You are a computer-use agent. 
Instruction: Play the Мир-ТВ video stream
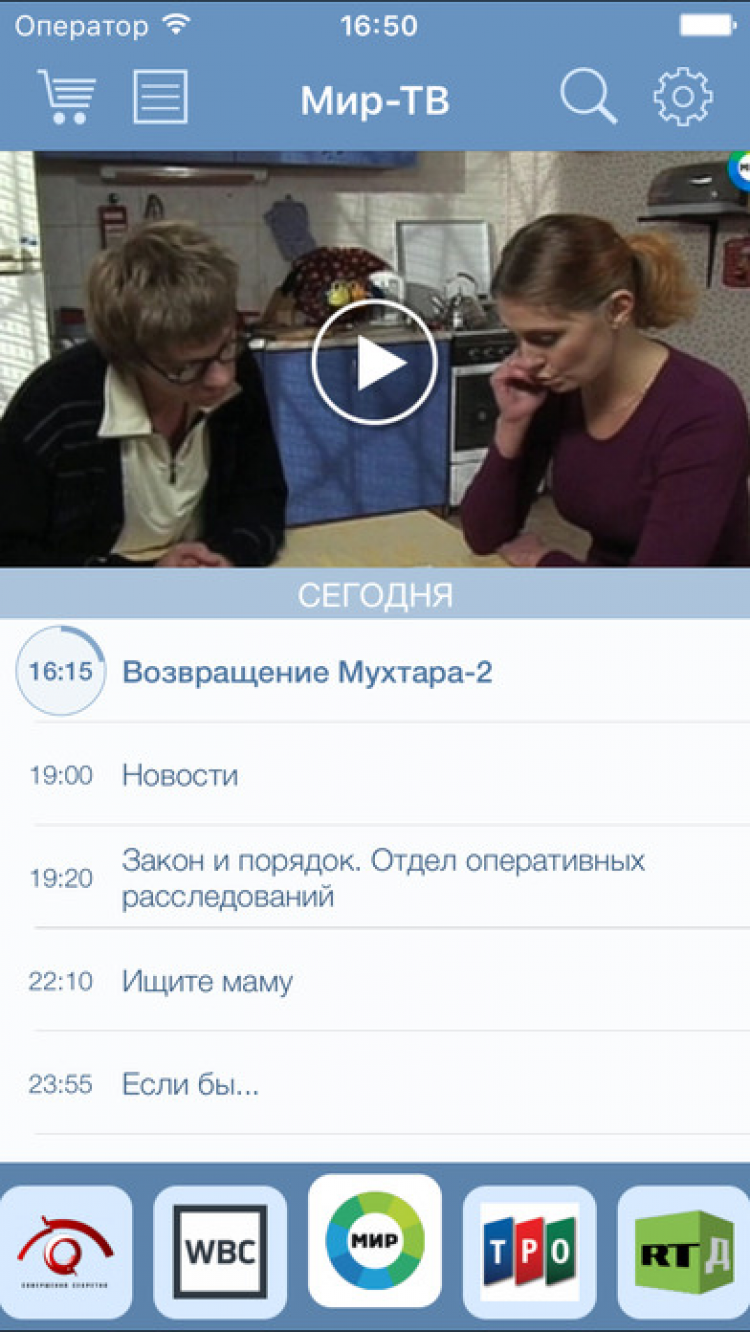[x=374, y=362]
